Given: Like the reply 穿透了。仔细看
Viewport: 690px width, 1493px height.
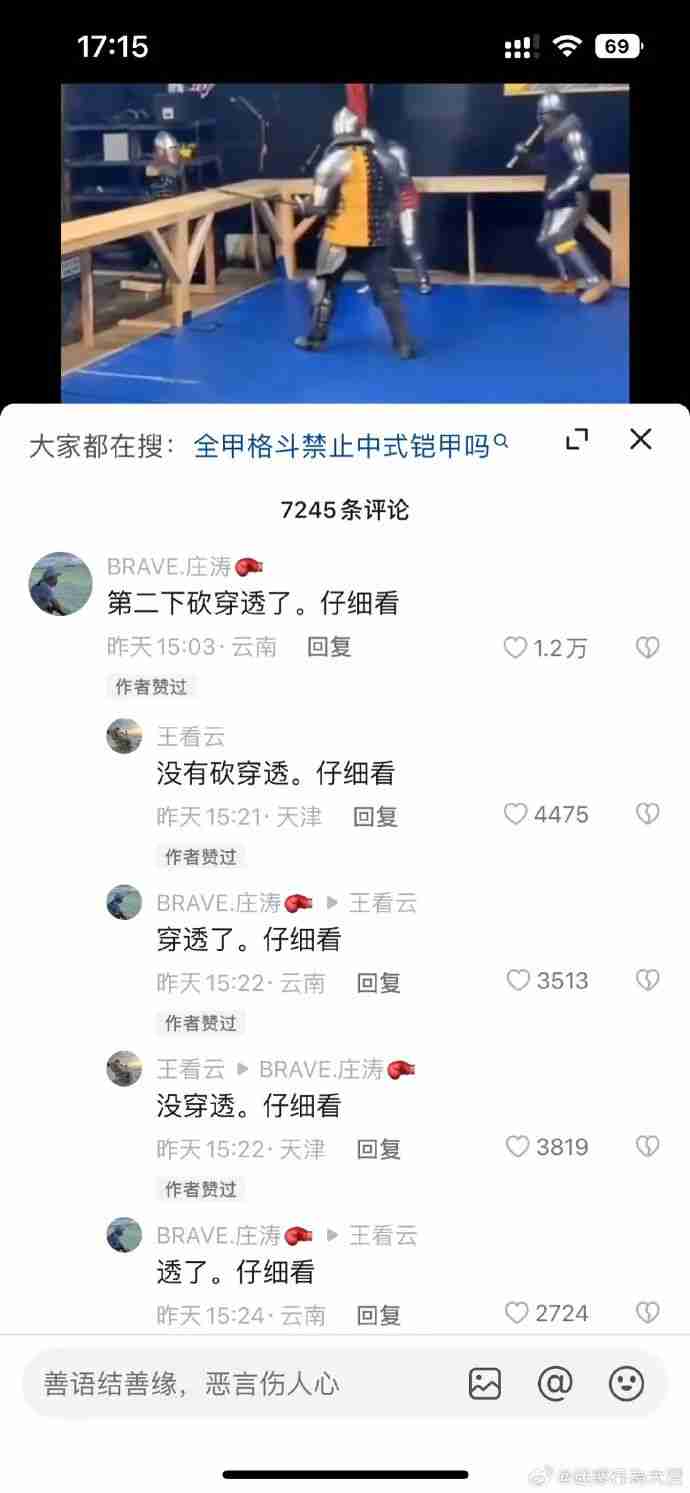Looking at the screenshot, I should tap(518, 981).
